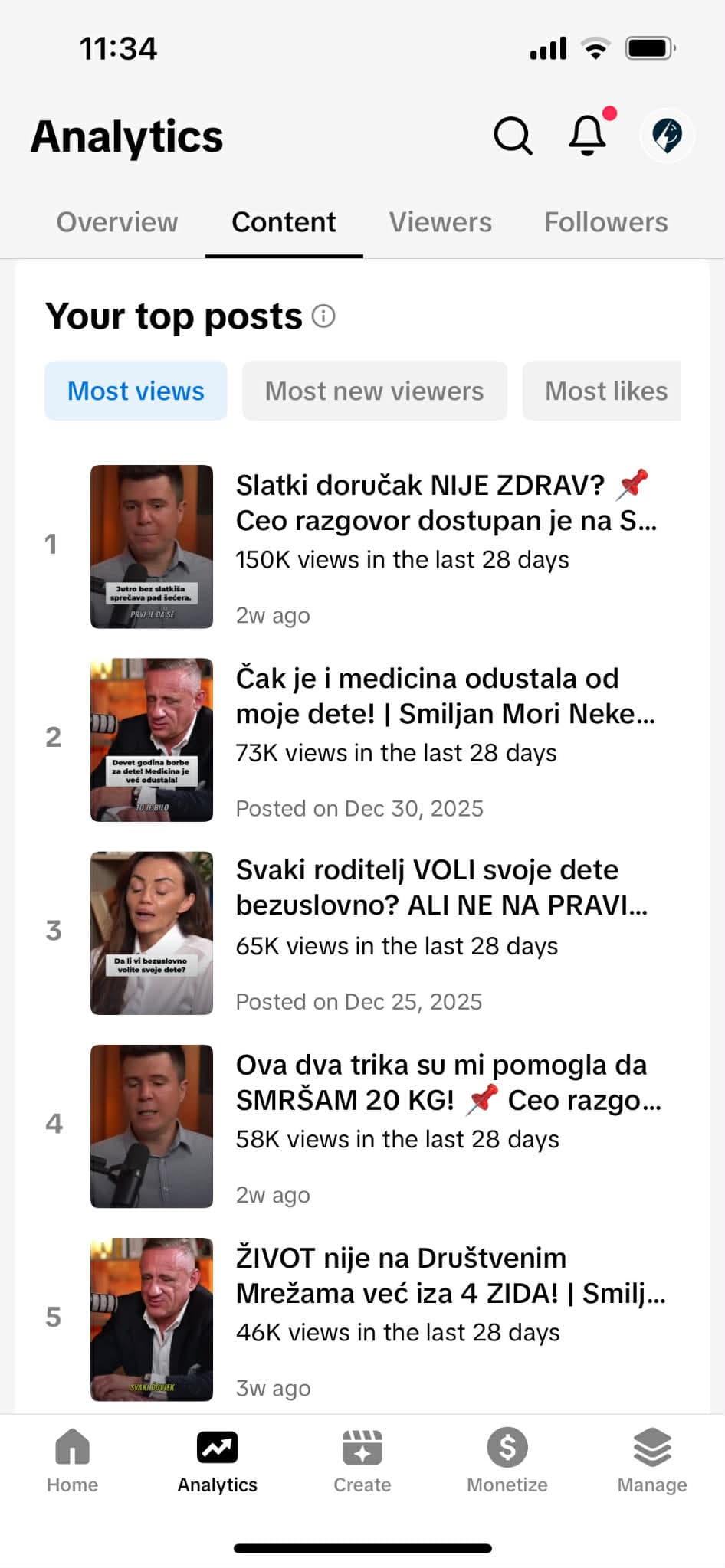Open the Viewers tab

pyautogui.click(x=440, y=222)
